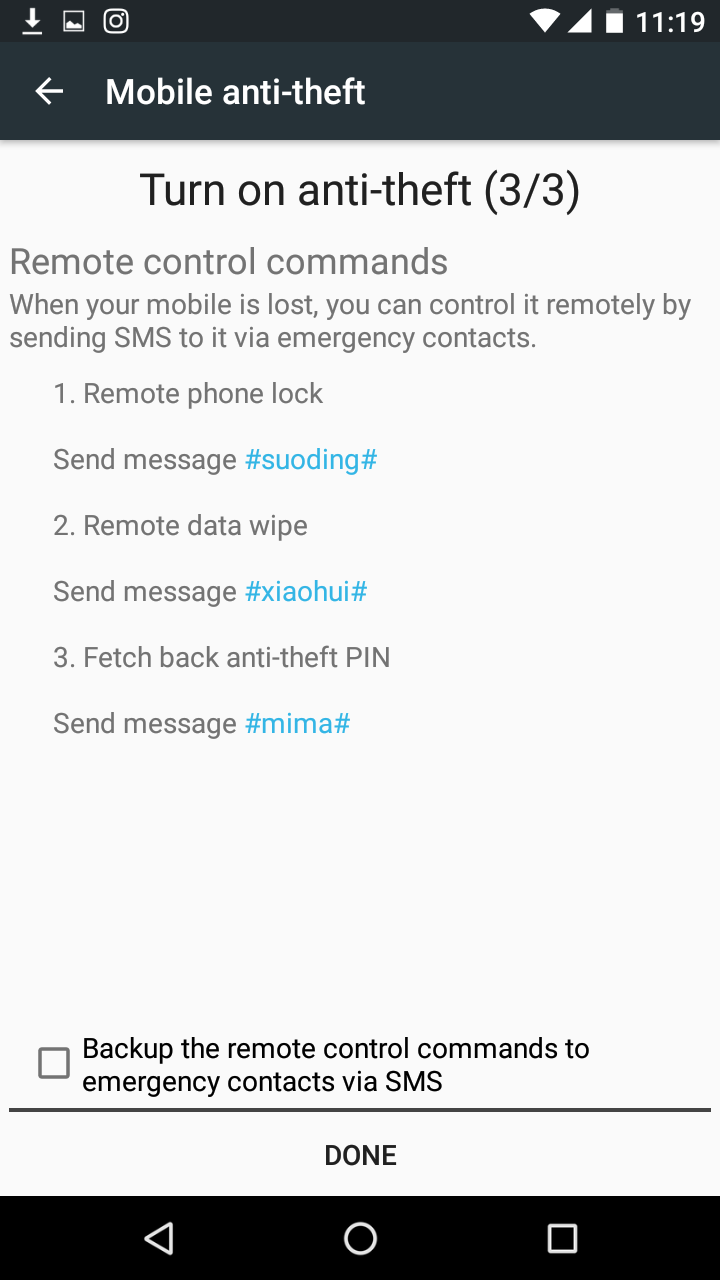Go back using the app bar arrow
The height and width of the screenshot is (1280, 720).
point(49,92)
